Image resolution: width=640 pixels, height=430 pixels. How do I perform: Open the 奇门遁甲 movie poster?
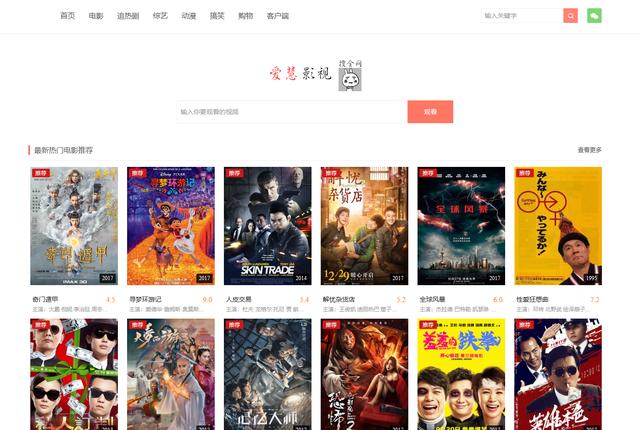pos(73,226)
